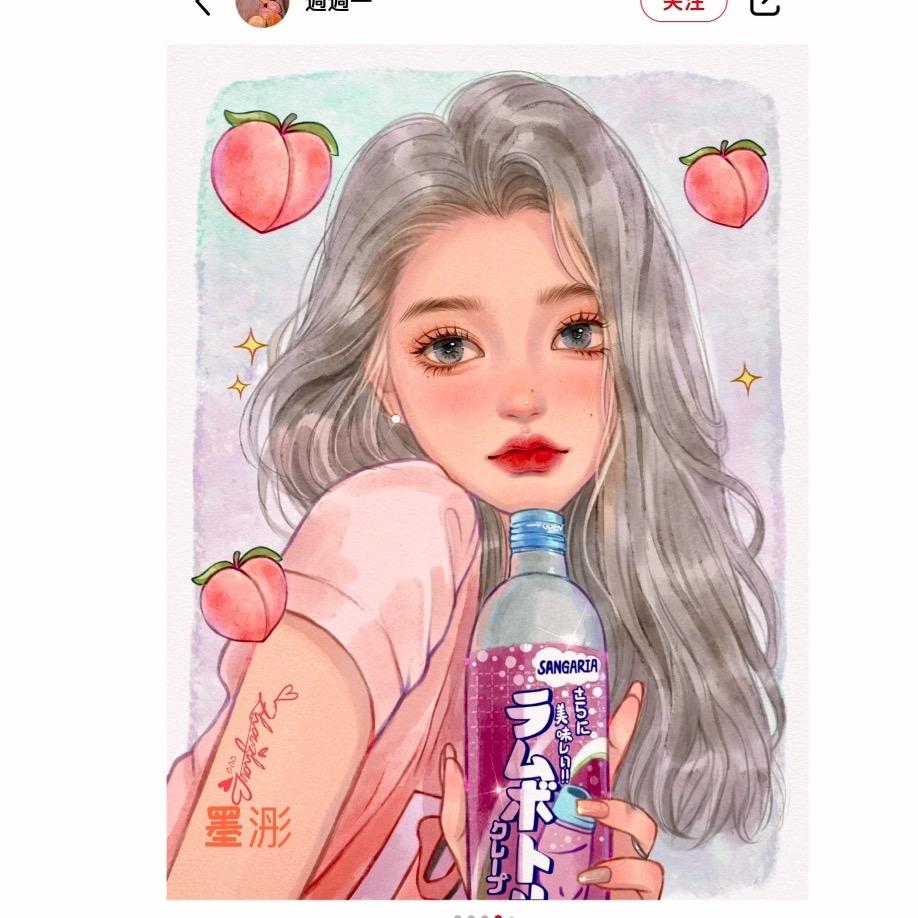Open the peach girl illustration full screen

click(487, 470)
